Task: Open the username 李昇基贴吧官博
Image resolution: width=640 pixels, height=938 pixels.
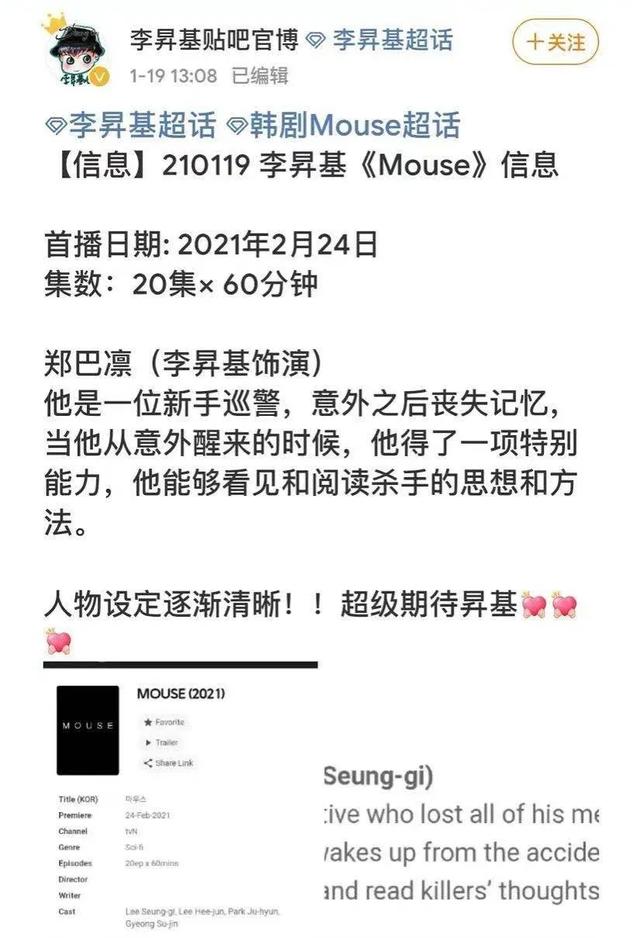Action: 213,40
